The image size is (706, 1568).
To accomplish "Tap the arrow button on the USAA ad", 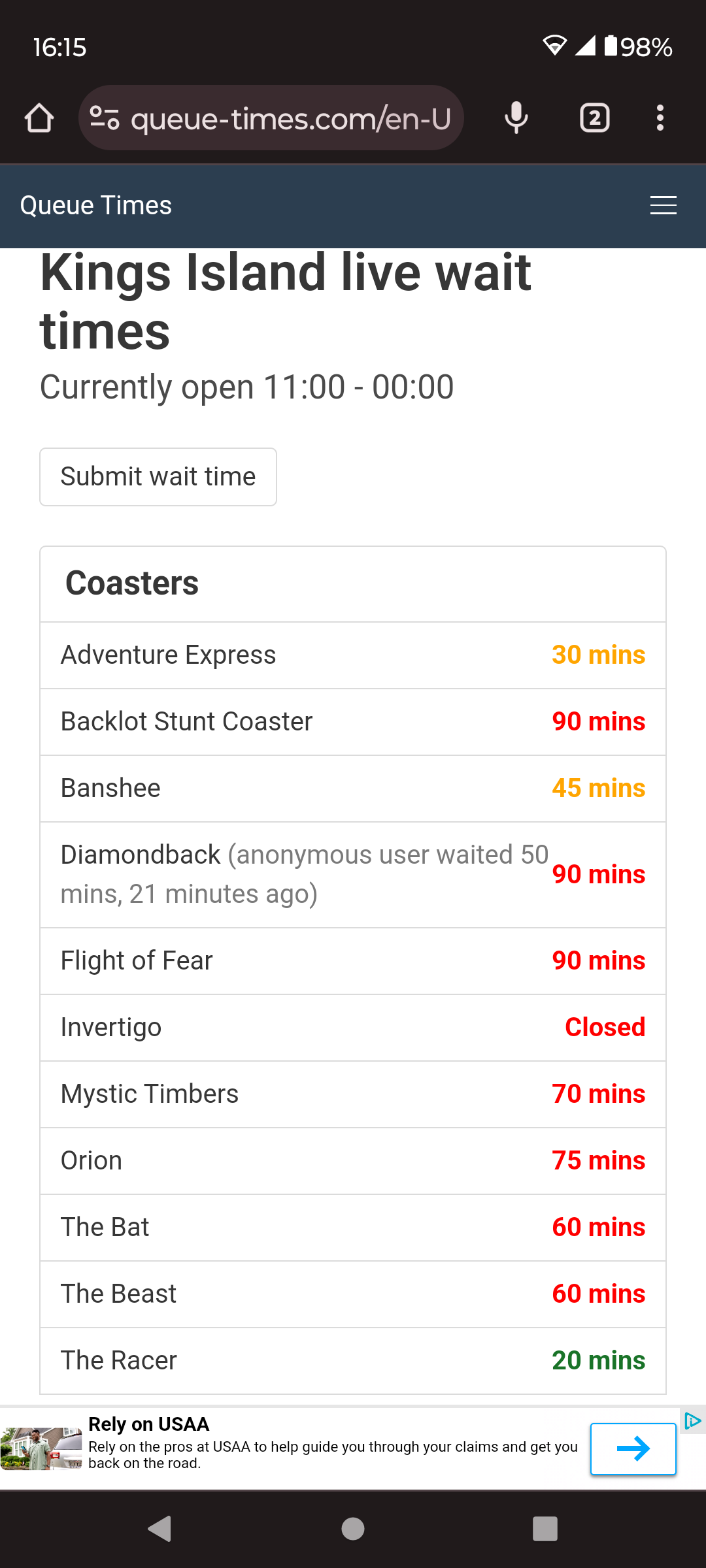I will click(x=633, y=1449).
